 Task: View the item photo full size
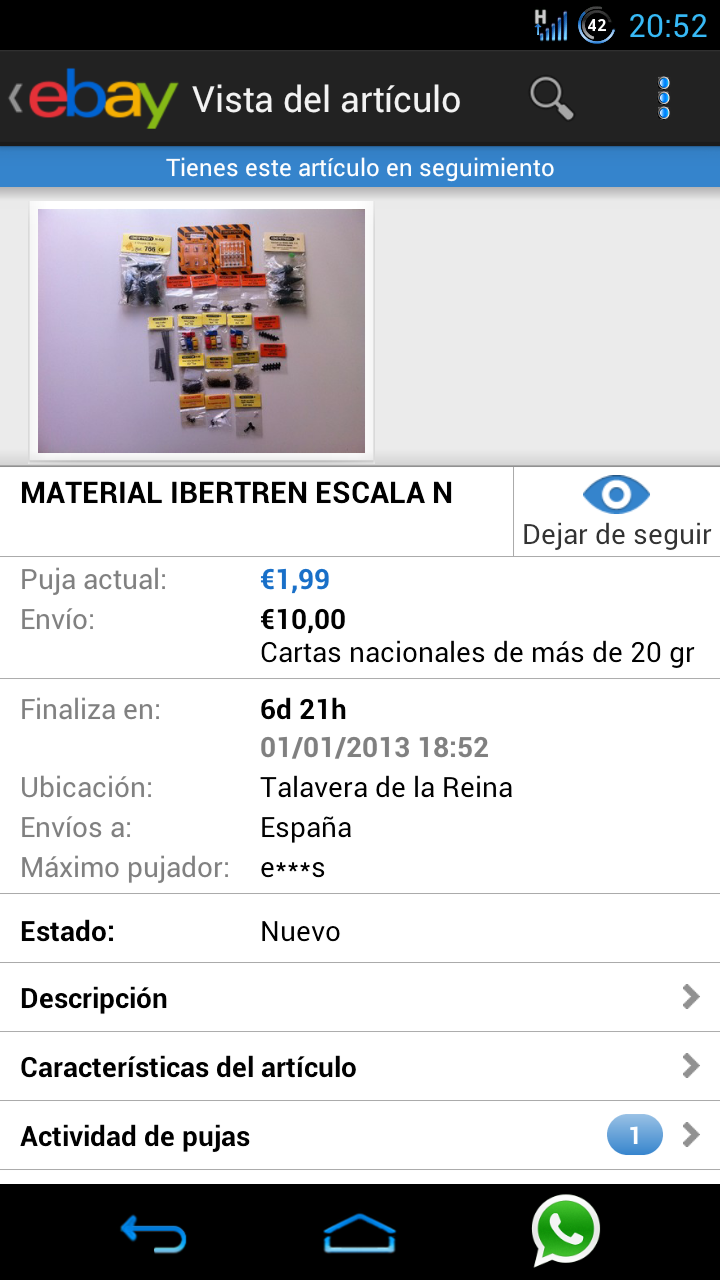click(x=201, y=331)
